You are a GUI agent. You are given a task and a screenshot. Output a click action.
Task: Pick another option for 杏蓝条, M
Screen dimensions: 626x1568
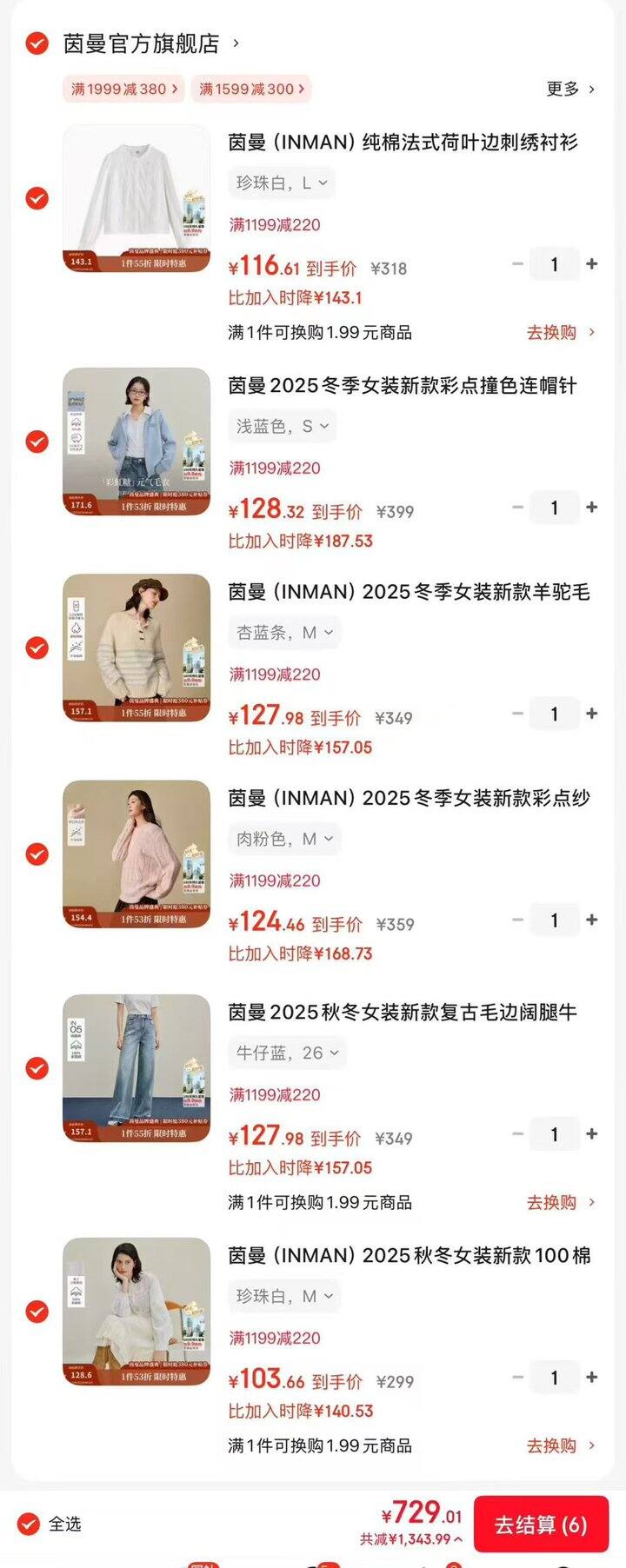click(283, 633)
